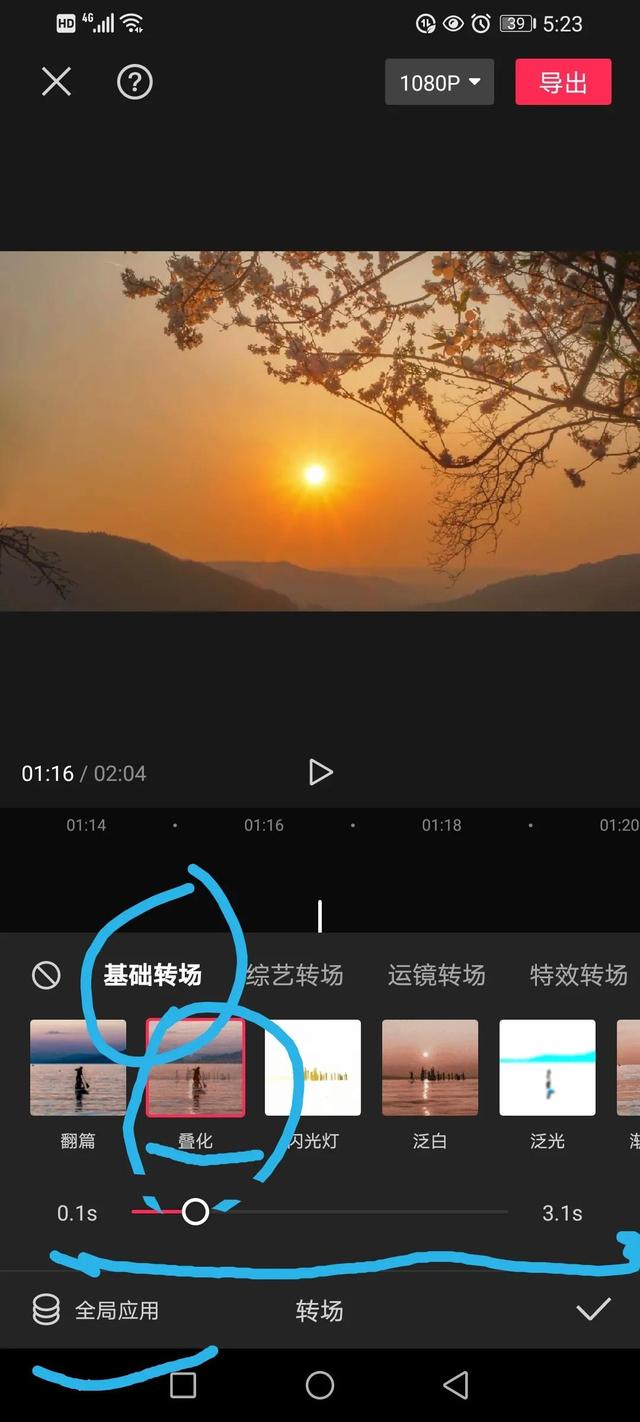Select the 叠化 transition

pos(195,1068)
